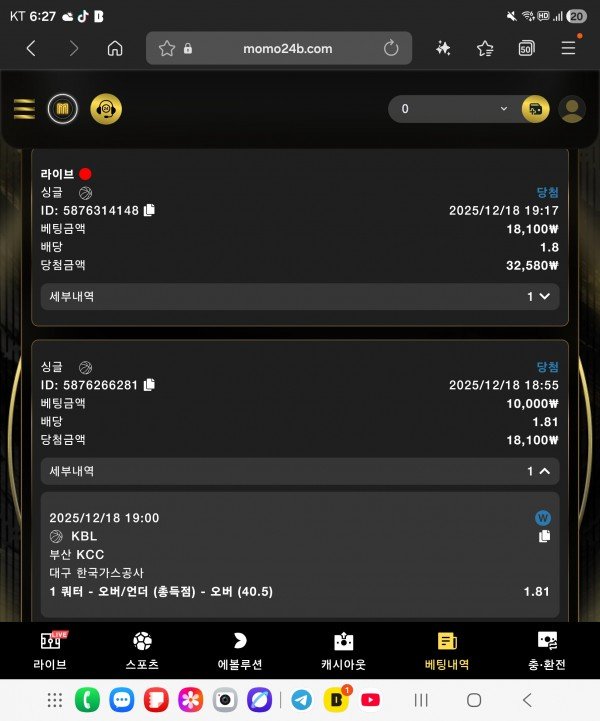Open the browser tabs counter
The width and height of the screenshot is (600, 721).
526,48
